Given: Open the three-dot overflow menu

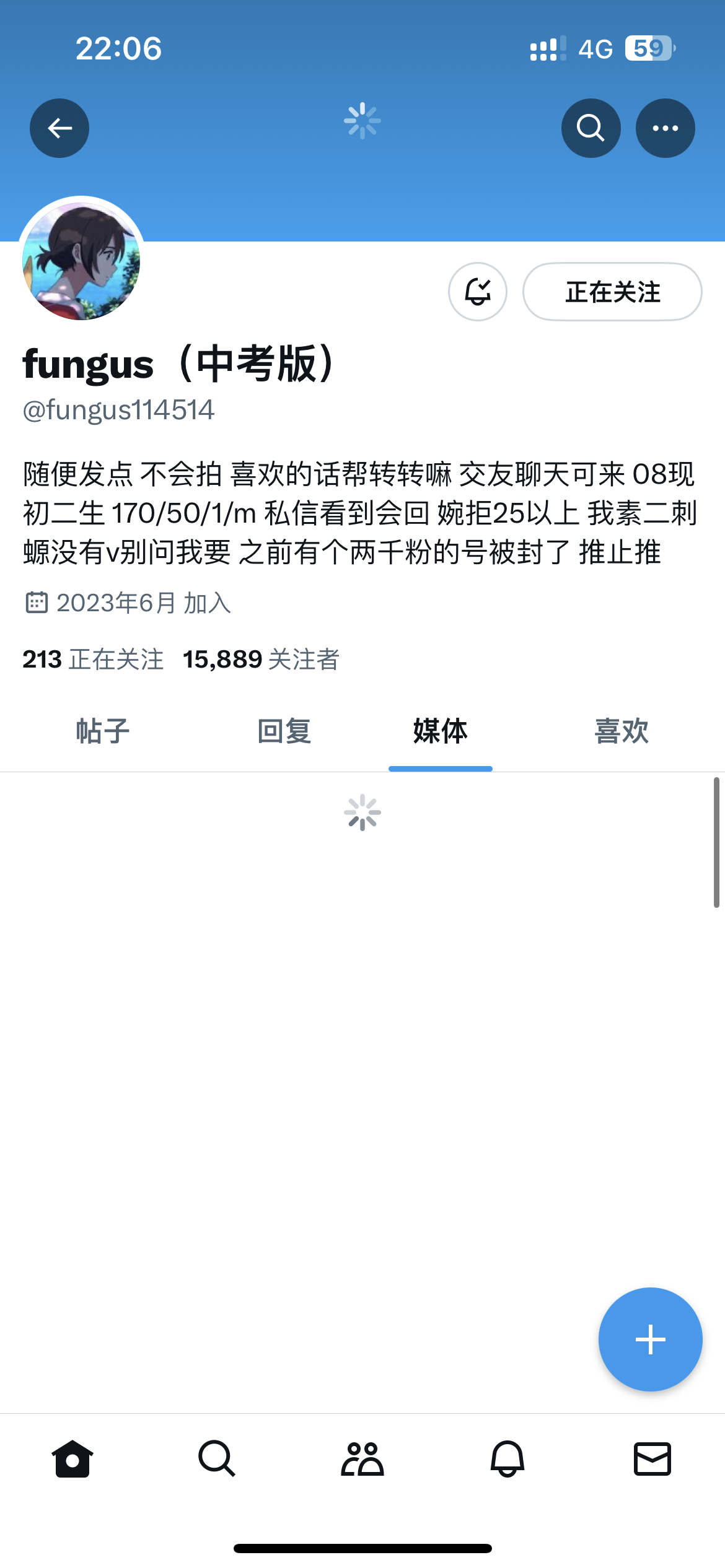Looking at the screenshot, I should 665,128.
